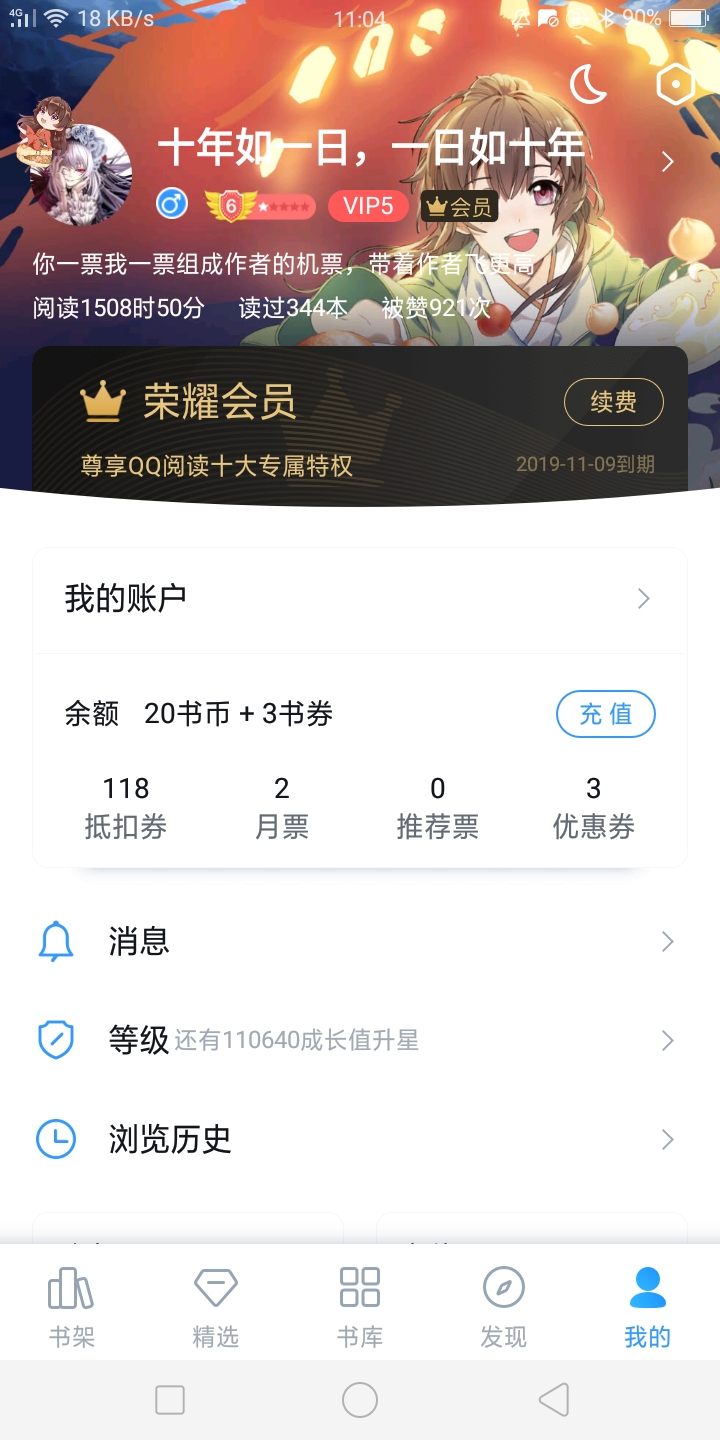Screen dimensions: 720x1440
Task: Switch to the 书架 bookshelf tab
Action: click(72, 1305)
